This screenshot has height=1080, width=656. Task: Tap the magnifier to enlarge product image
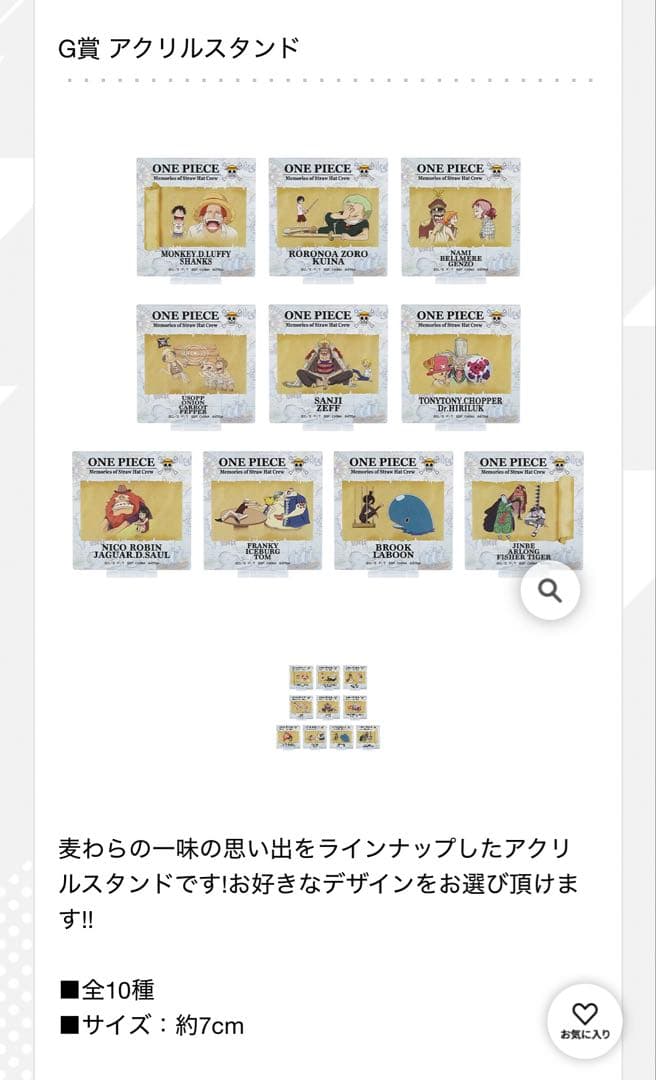[549, 590]
